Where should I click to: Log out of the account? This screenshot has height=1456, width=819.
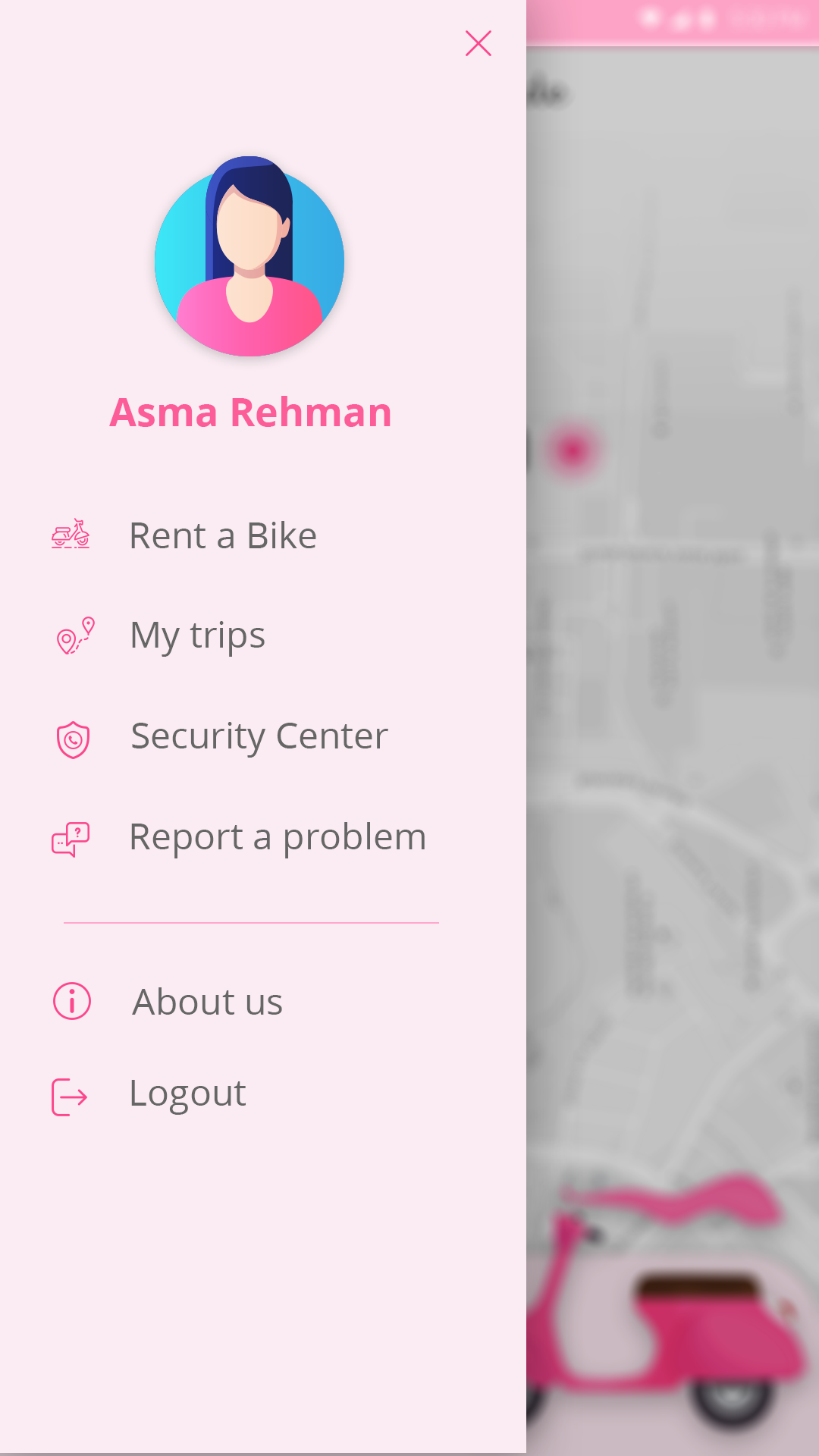[187, 1094]
